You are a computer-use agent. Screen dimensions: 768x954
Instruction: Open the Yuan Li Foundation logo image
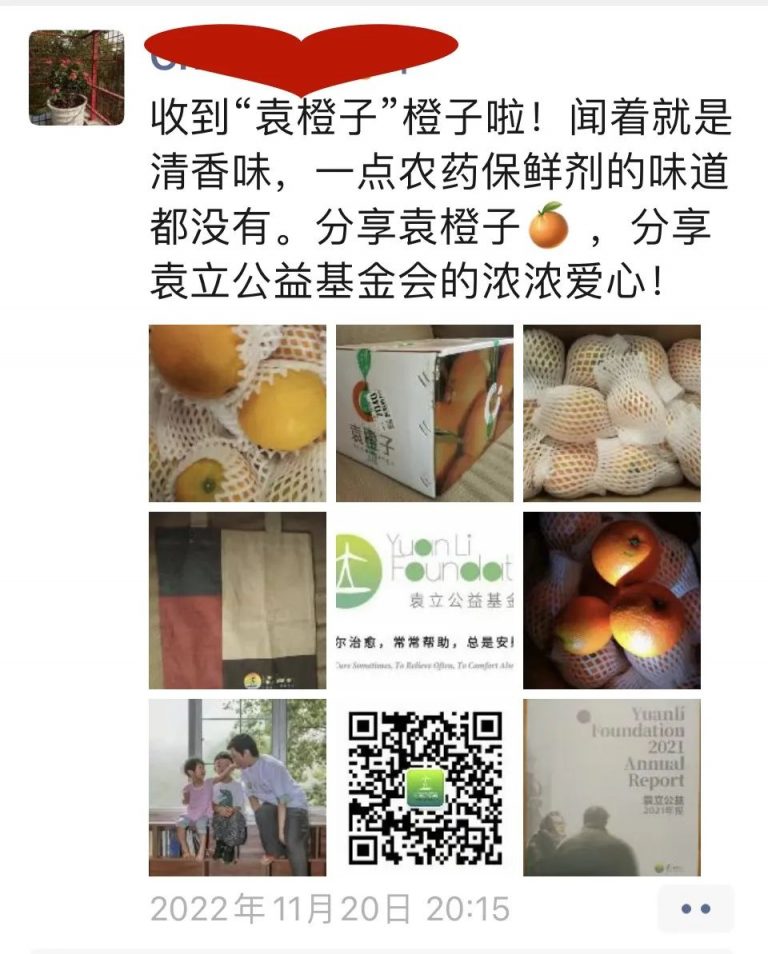[424, 600]
